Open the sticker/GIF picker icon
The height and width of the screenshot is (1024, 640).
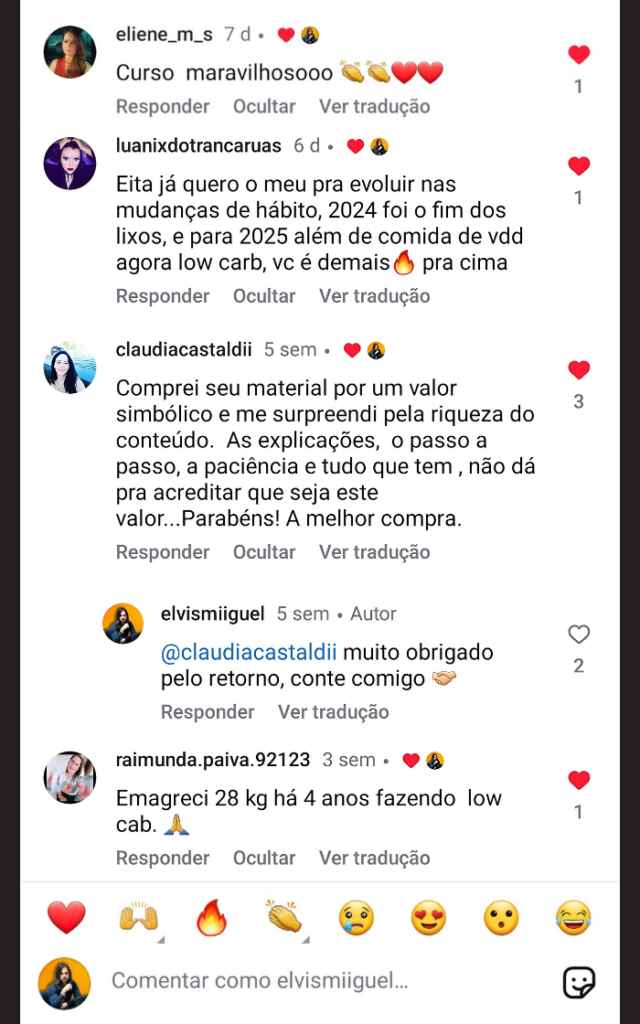point(579,982)
